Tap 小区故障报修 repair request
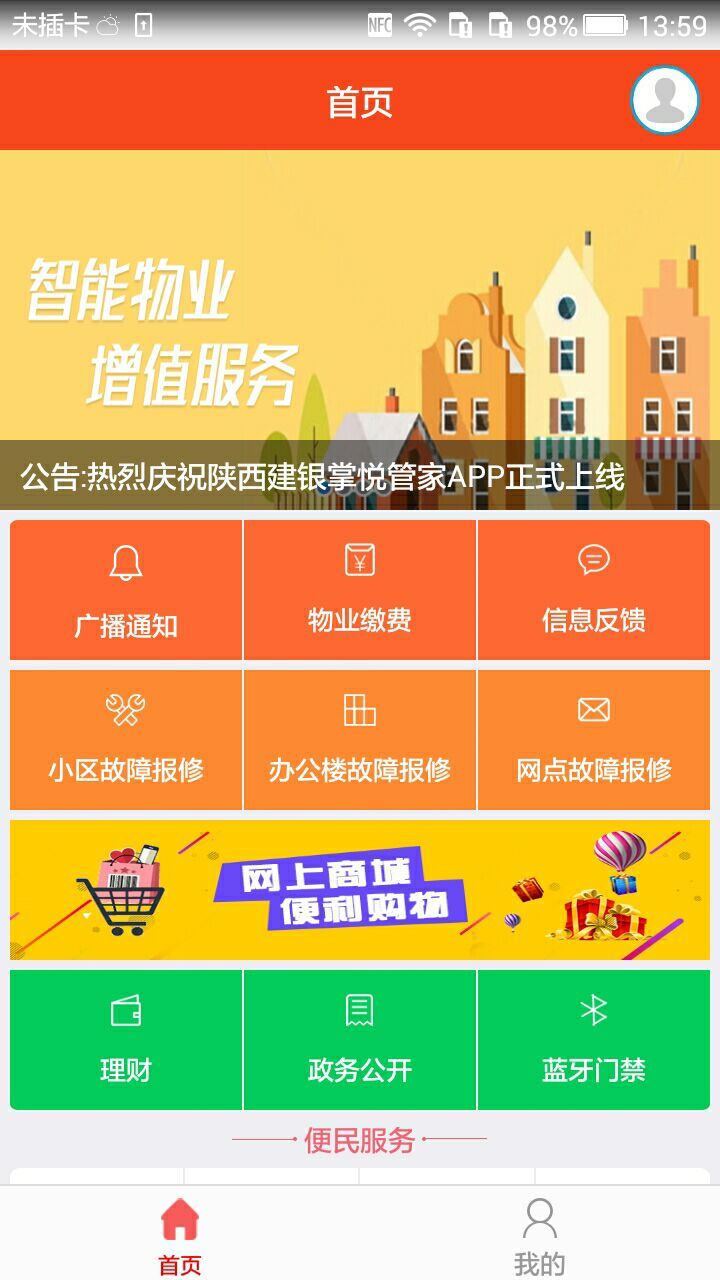This screenshot has height=1280, width=720. [x=126, y=740]
